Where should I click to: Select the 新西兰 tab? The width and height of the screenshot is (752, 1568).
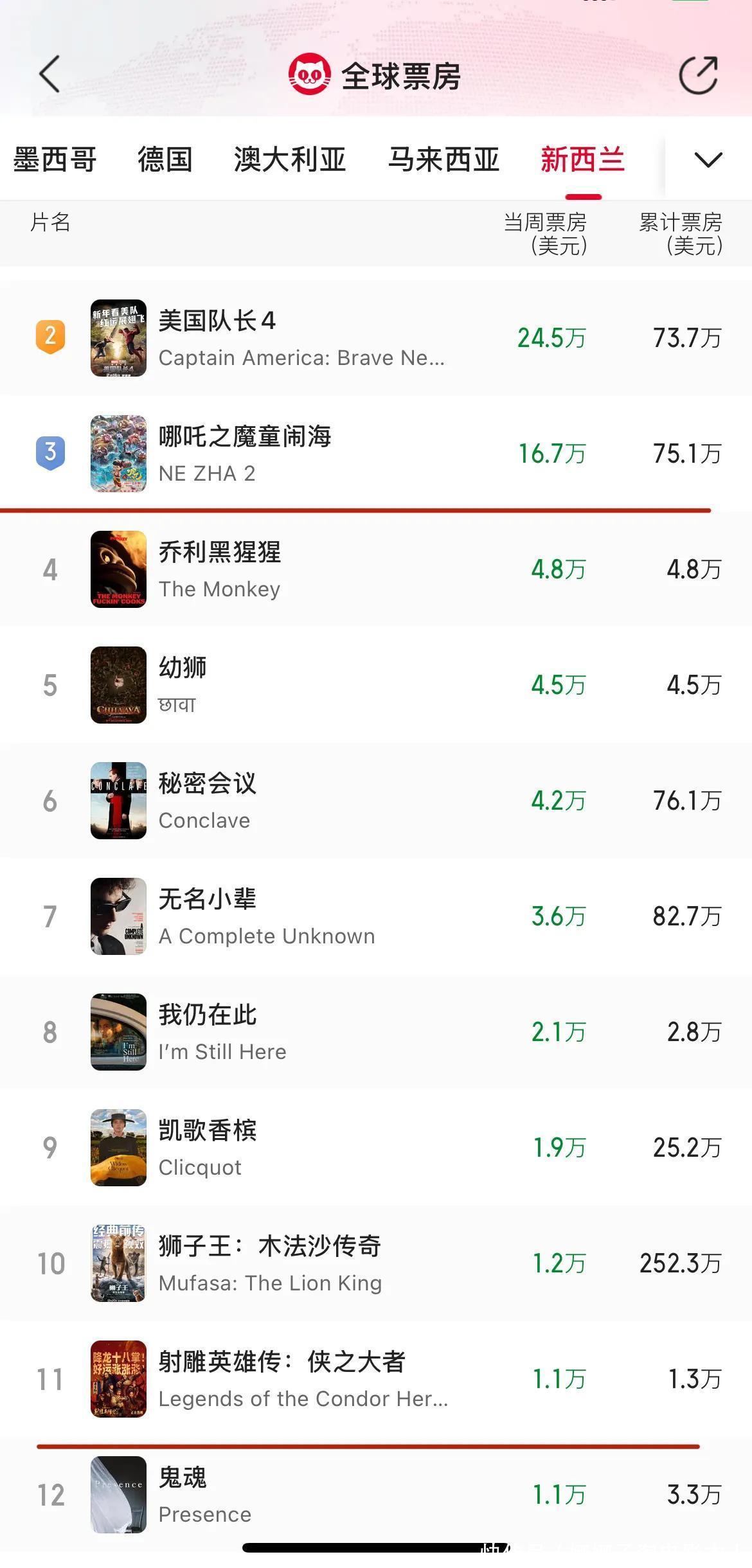coord(582,159)
